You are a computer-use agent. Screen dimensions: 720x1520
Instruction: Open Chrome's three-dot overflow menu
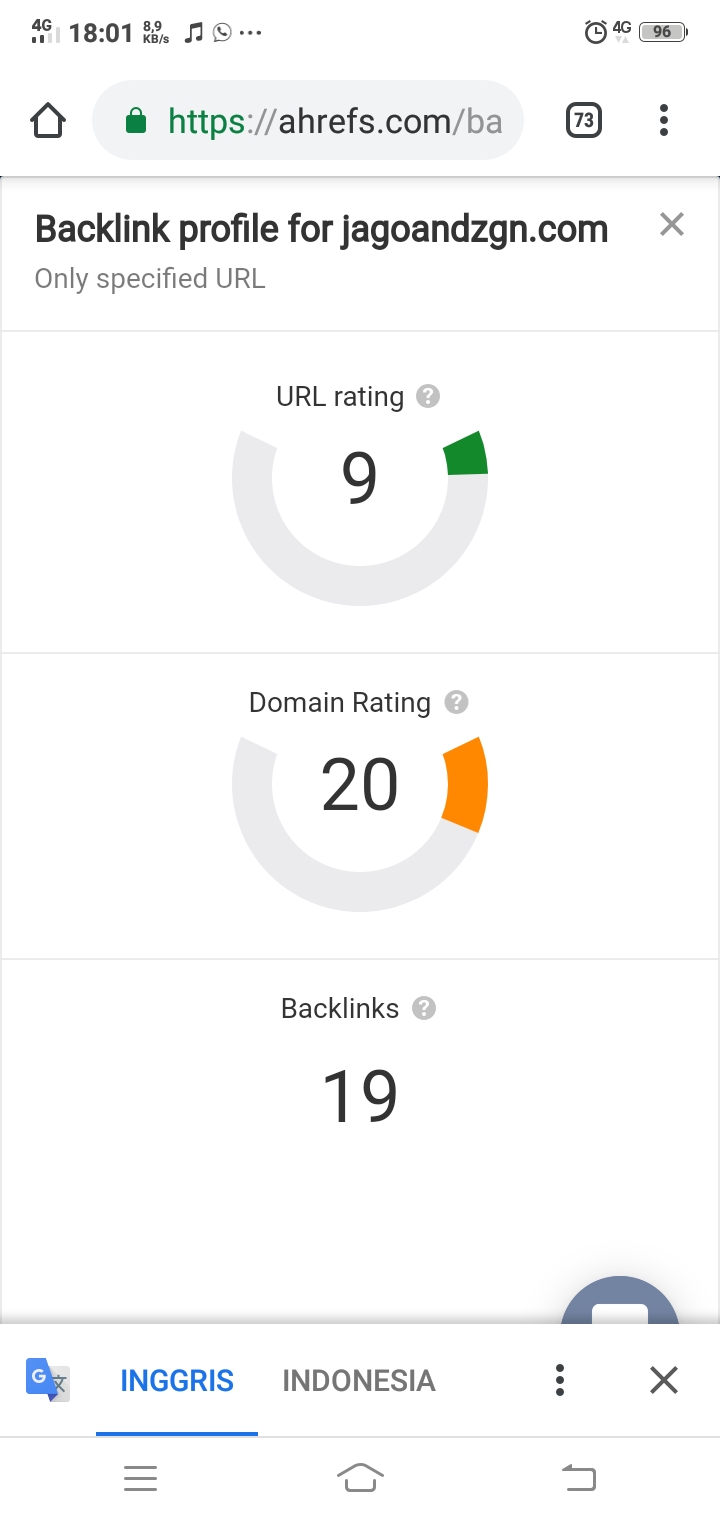click(663, 121)
